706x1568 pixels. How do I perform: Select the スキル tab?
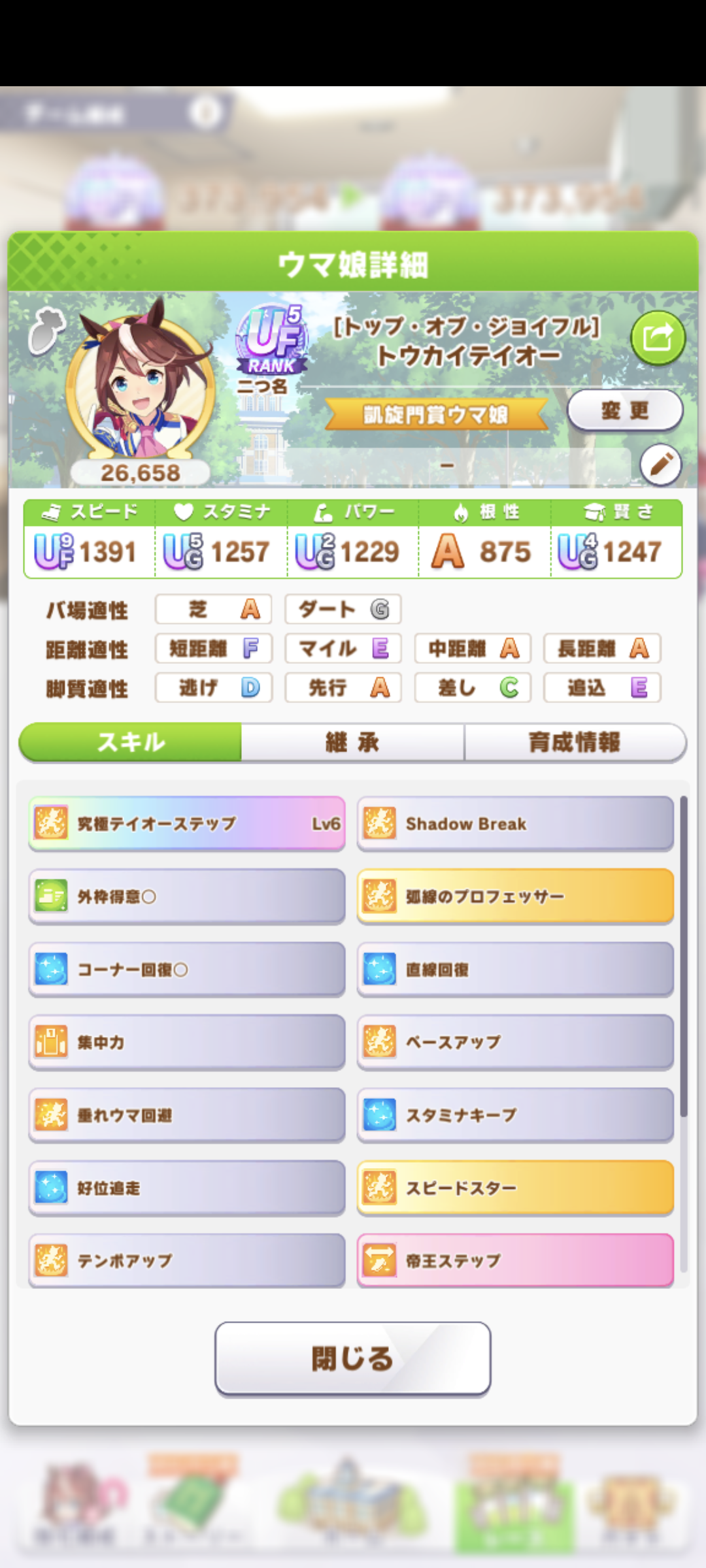point(131,742)
